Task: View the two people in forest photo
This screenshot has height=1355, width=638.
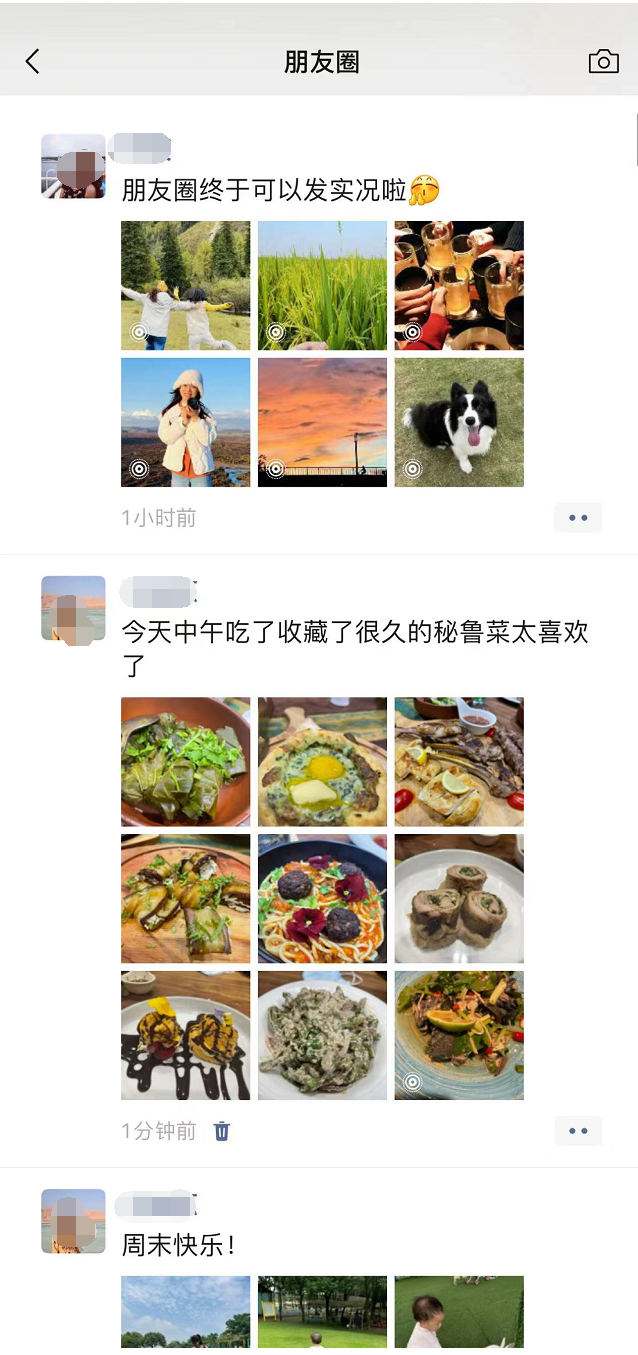Action: coord(186,286)
